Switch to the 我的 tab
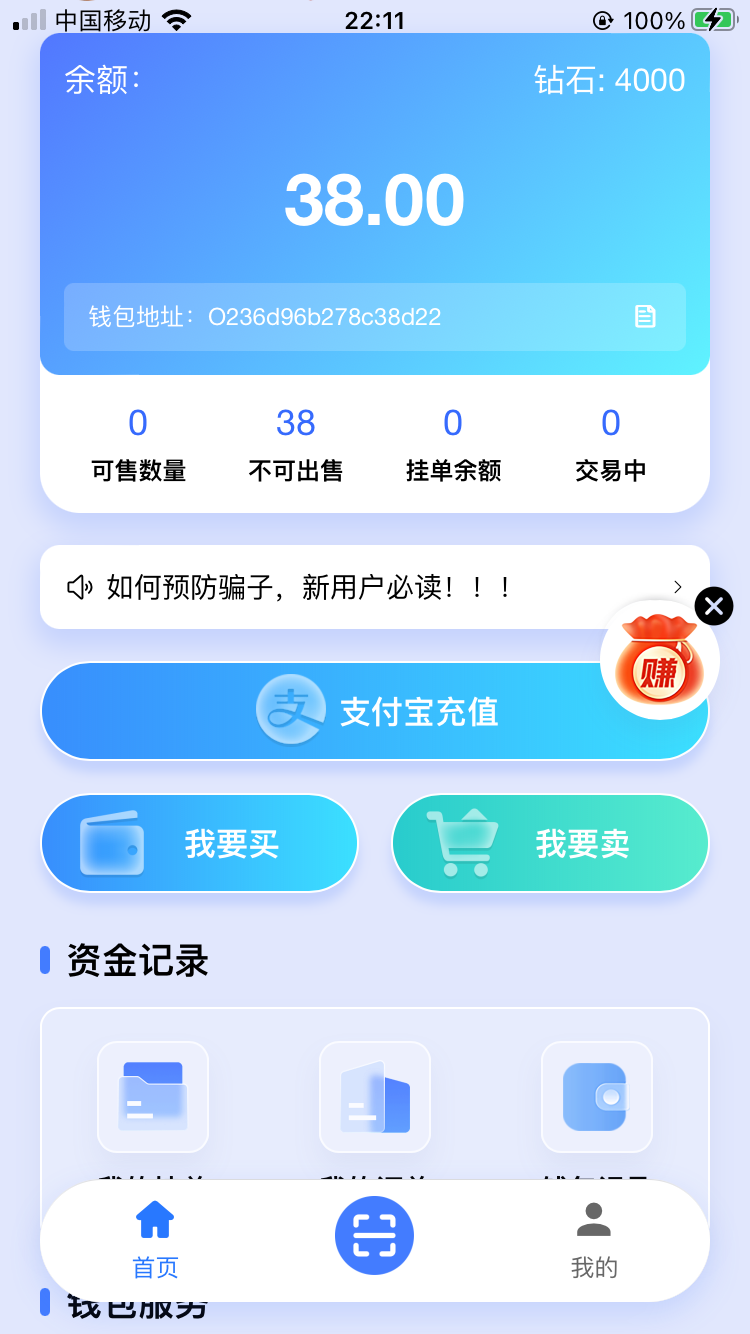 pyautogui.click(x=594, y=1241)
